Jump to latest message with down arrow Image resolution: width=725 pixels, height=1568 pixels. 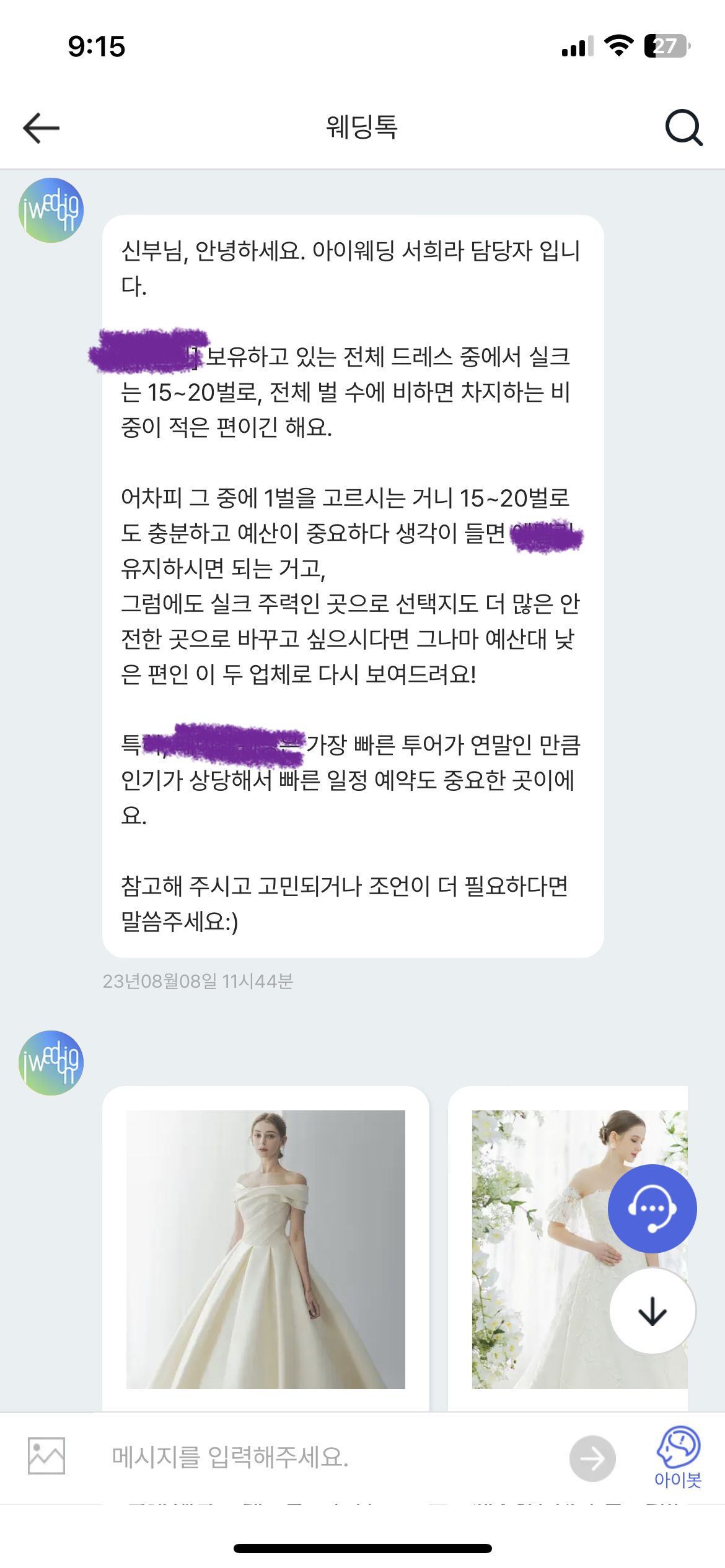click(652, 1310)
